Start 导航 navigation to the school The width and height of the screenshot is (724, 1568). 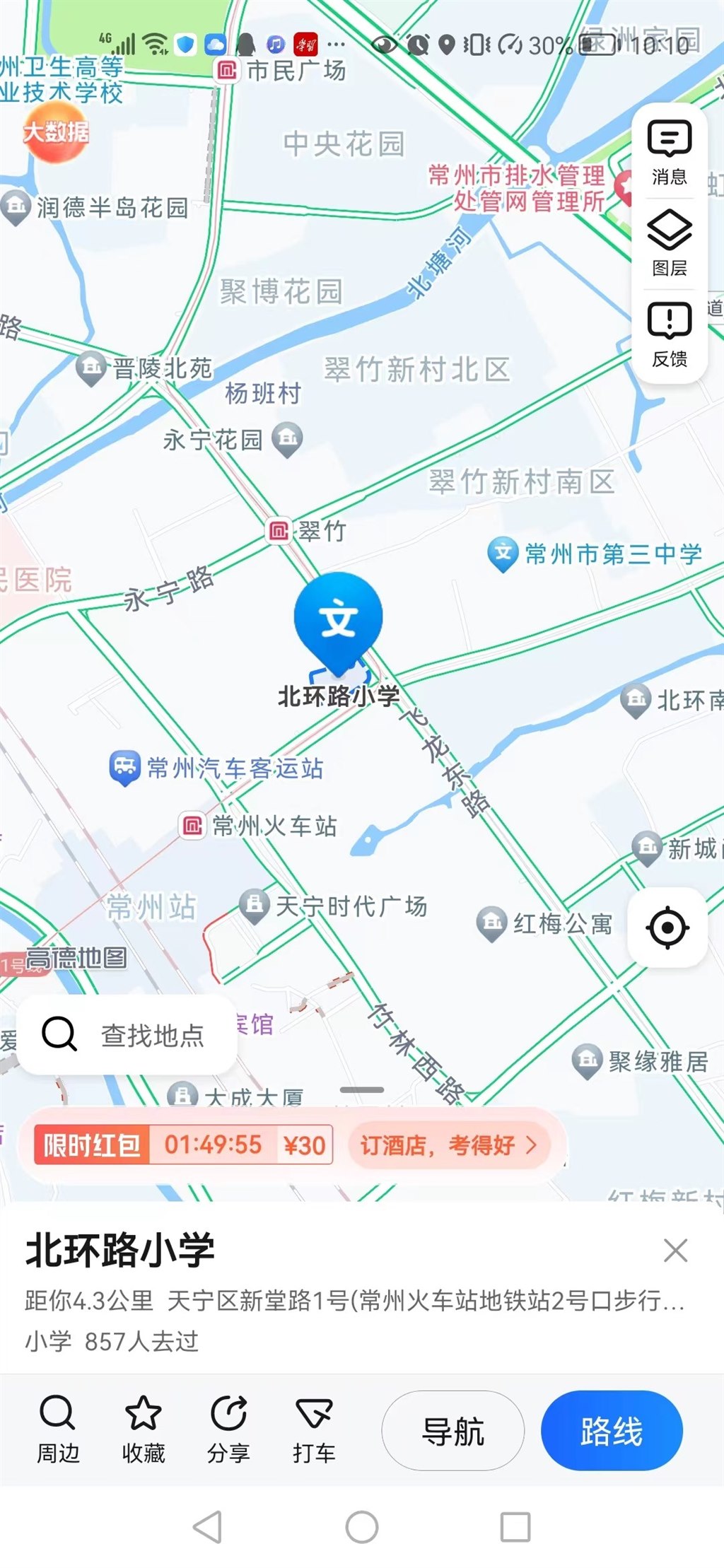click(x=452, y=1431)
